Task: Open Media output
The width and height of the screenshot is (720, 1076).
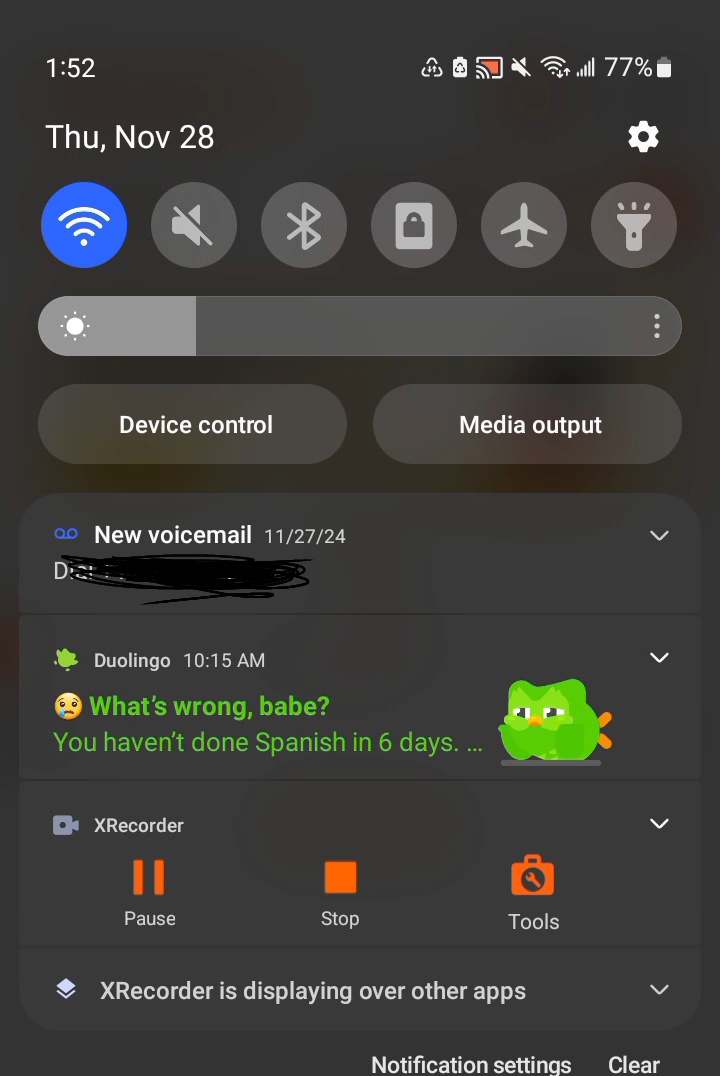Action: [528, 424]
